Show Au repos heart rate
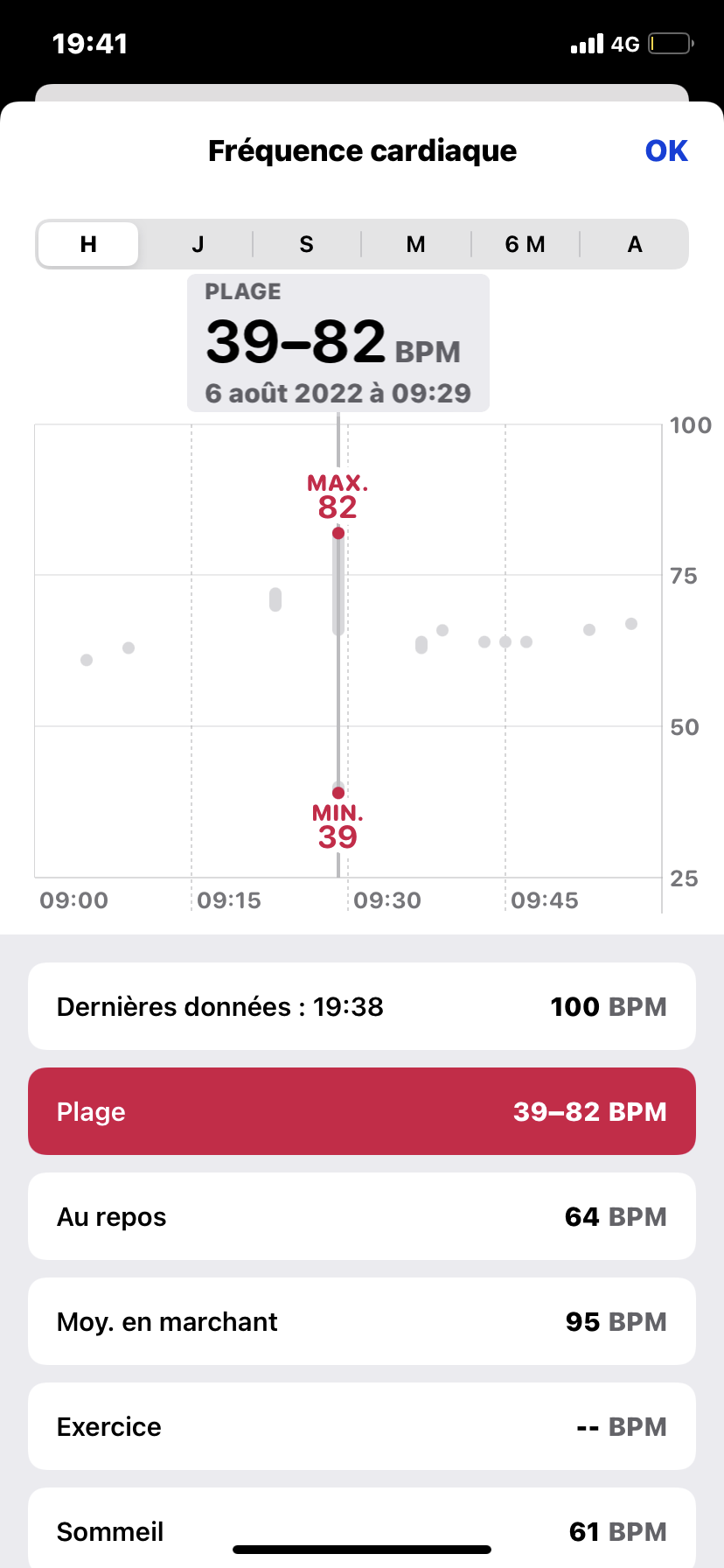 pyautogui.click(x=362, y=1216)
